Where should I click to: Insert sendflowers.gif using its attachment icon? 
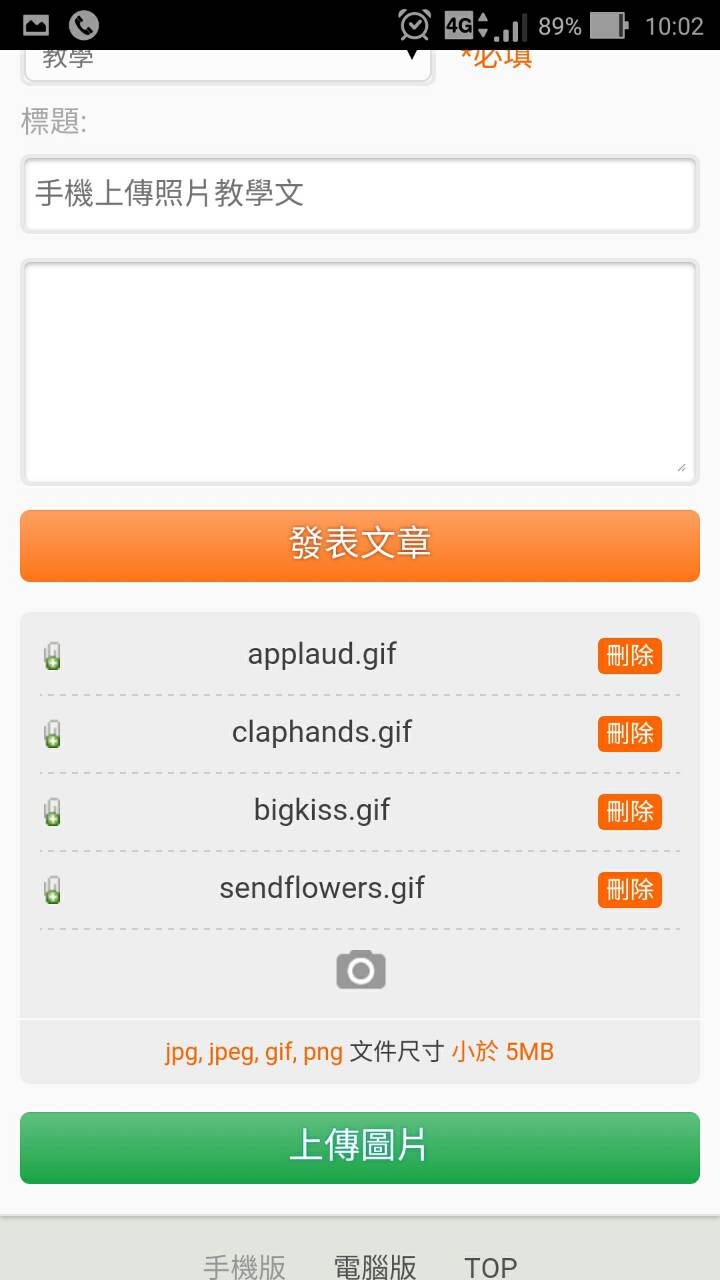(53, 890)
